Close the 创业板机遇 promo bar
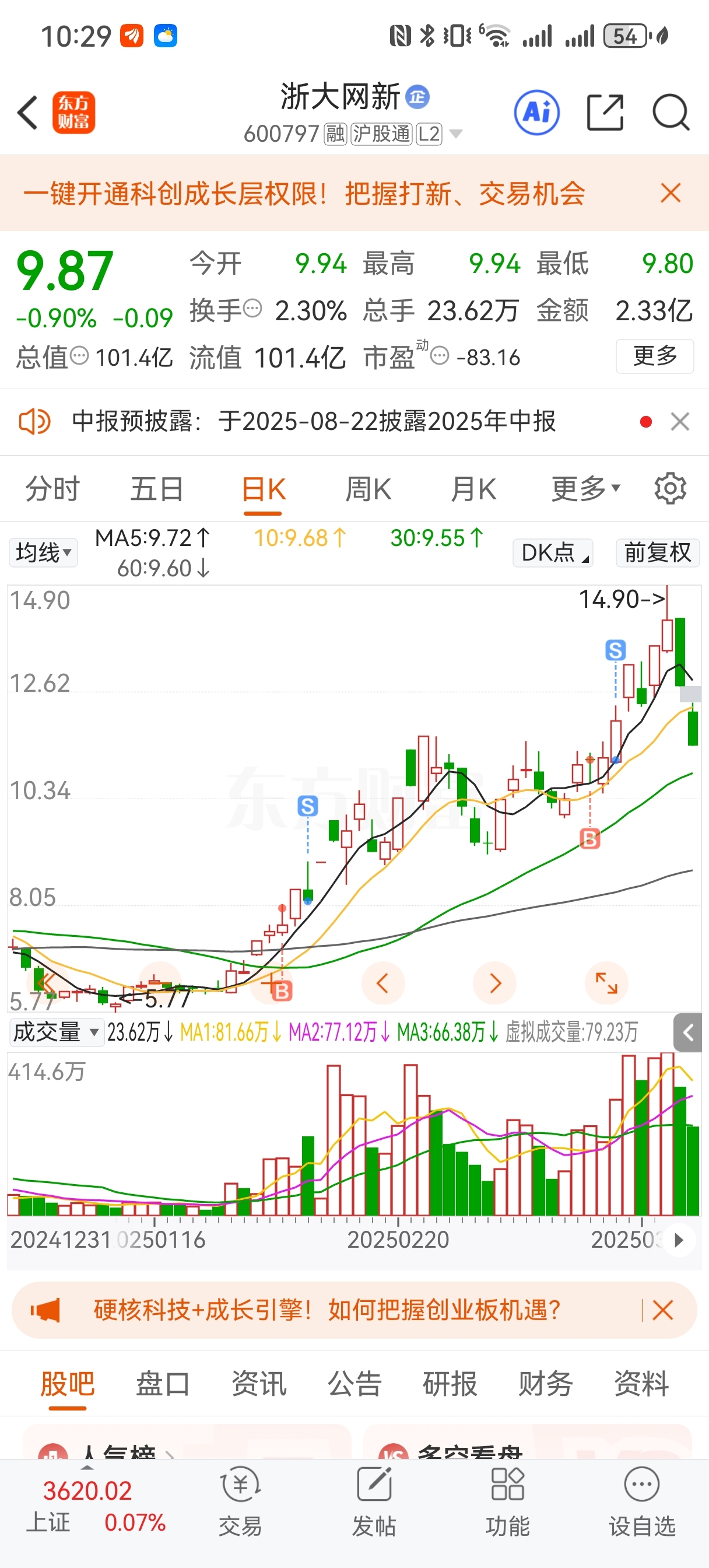Screen dimensions: 709x1568 [663, 1310]
